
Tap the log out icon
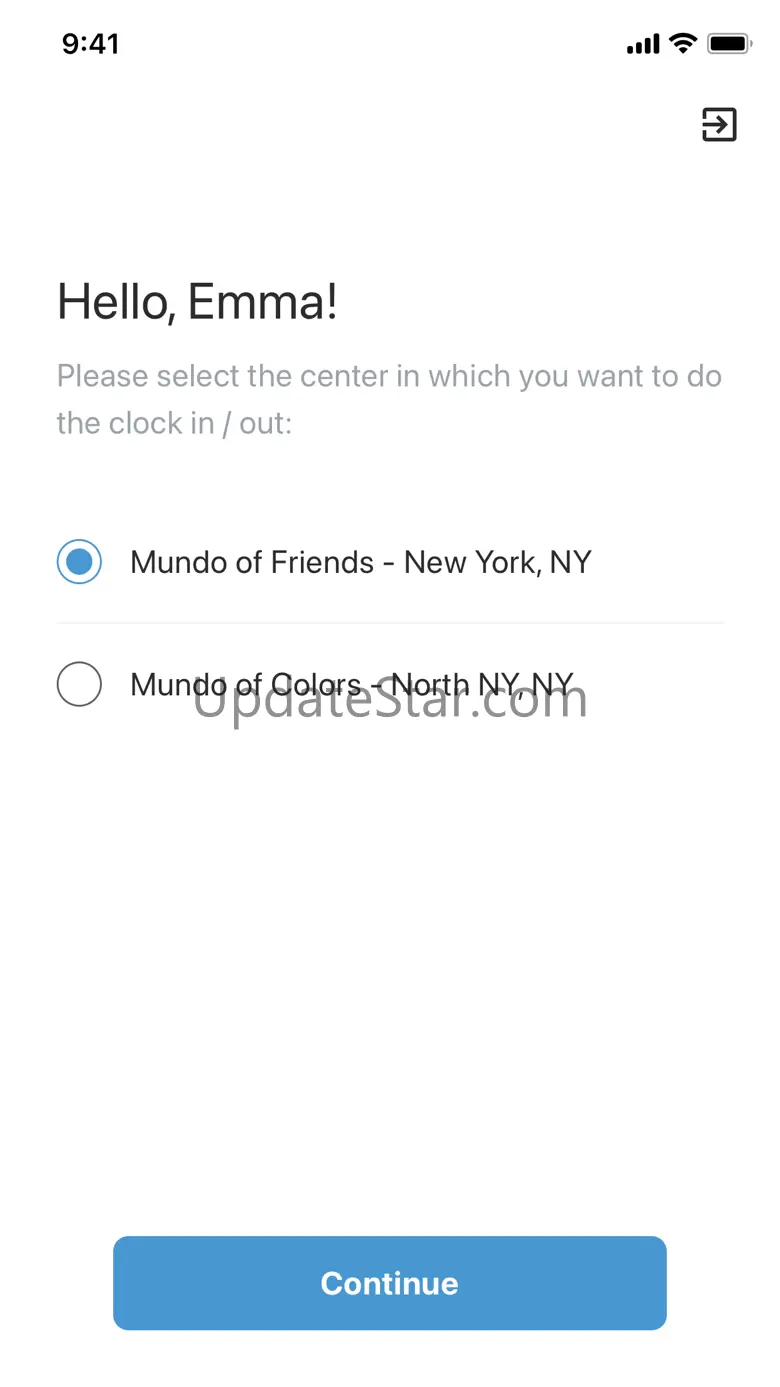coord(719,125)
